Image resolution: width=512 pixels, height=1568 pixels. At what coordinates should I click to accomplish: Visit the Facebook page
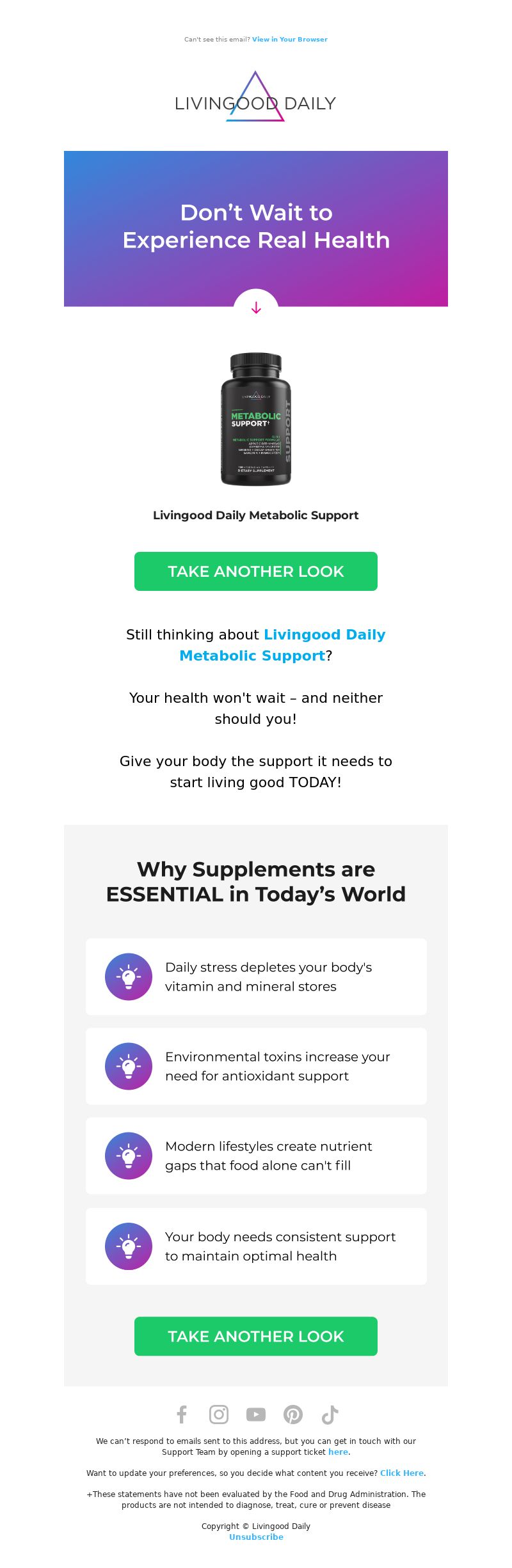(x=182, y=1415)
